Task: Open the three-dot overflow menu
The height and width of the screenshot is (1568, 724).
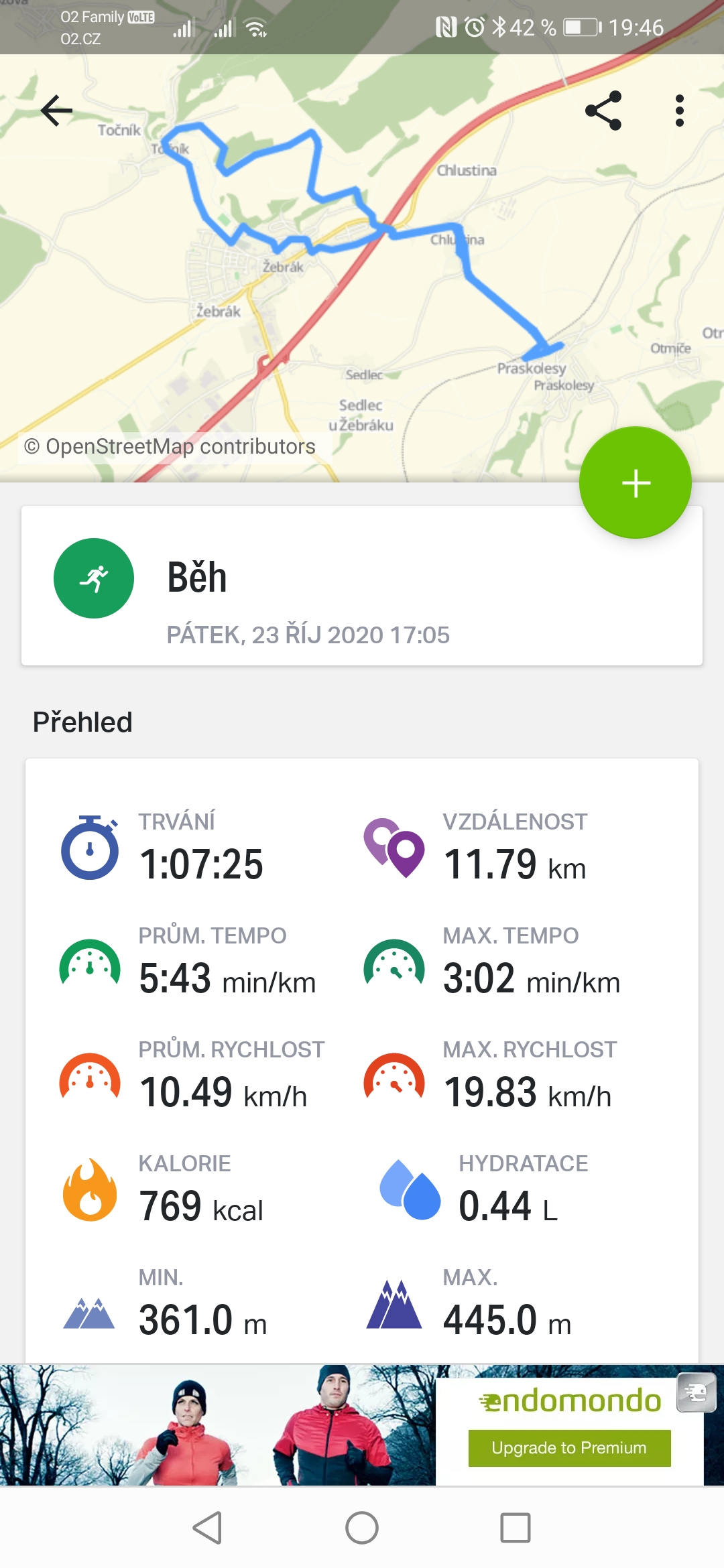Action: click(x=680, y=111)
